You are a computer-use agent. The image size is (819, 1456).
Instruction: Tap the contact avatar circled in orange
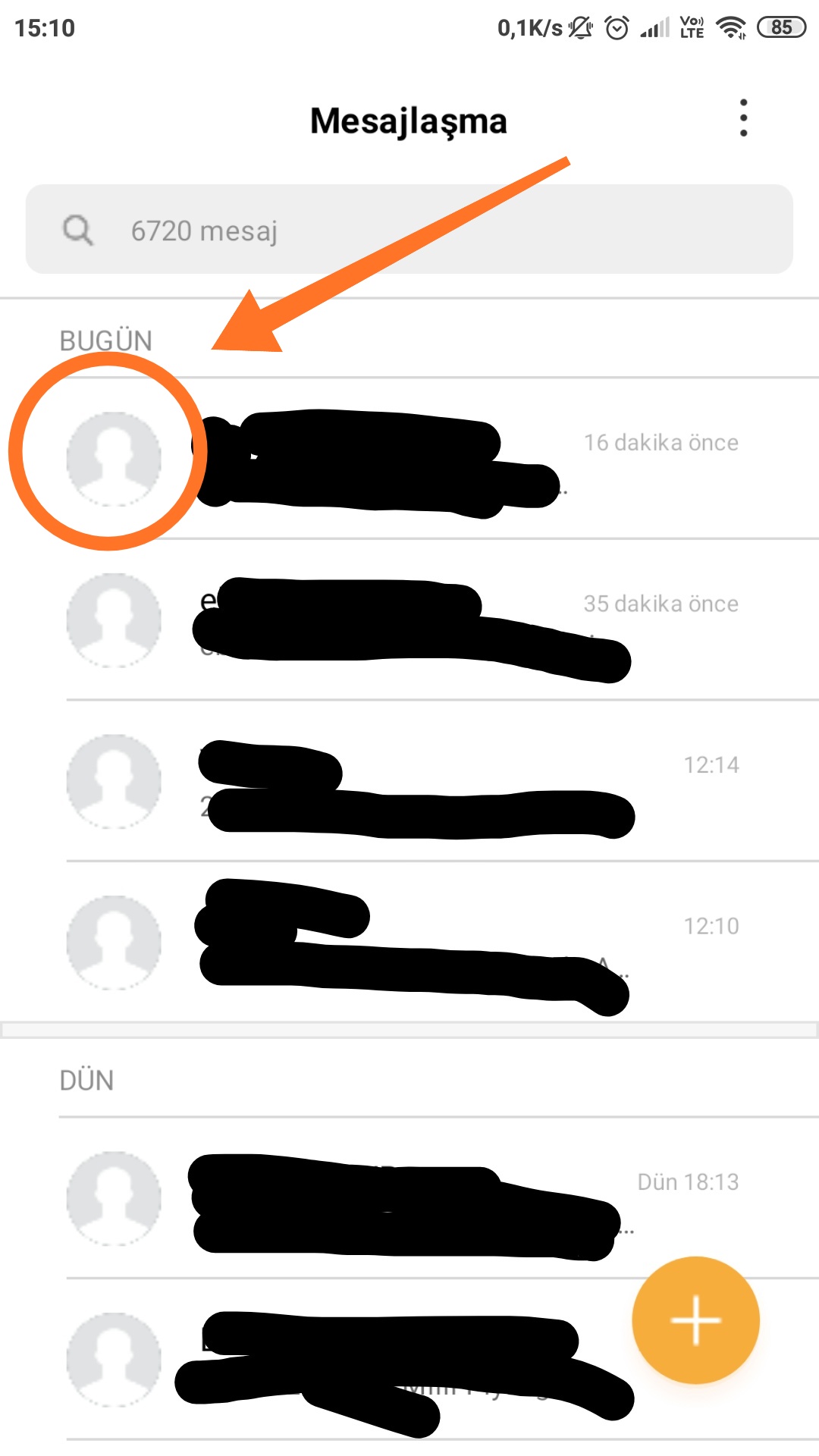pos(114,459)
